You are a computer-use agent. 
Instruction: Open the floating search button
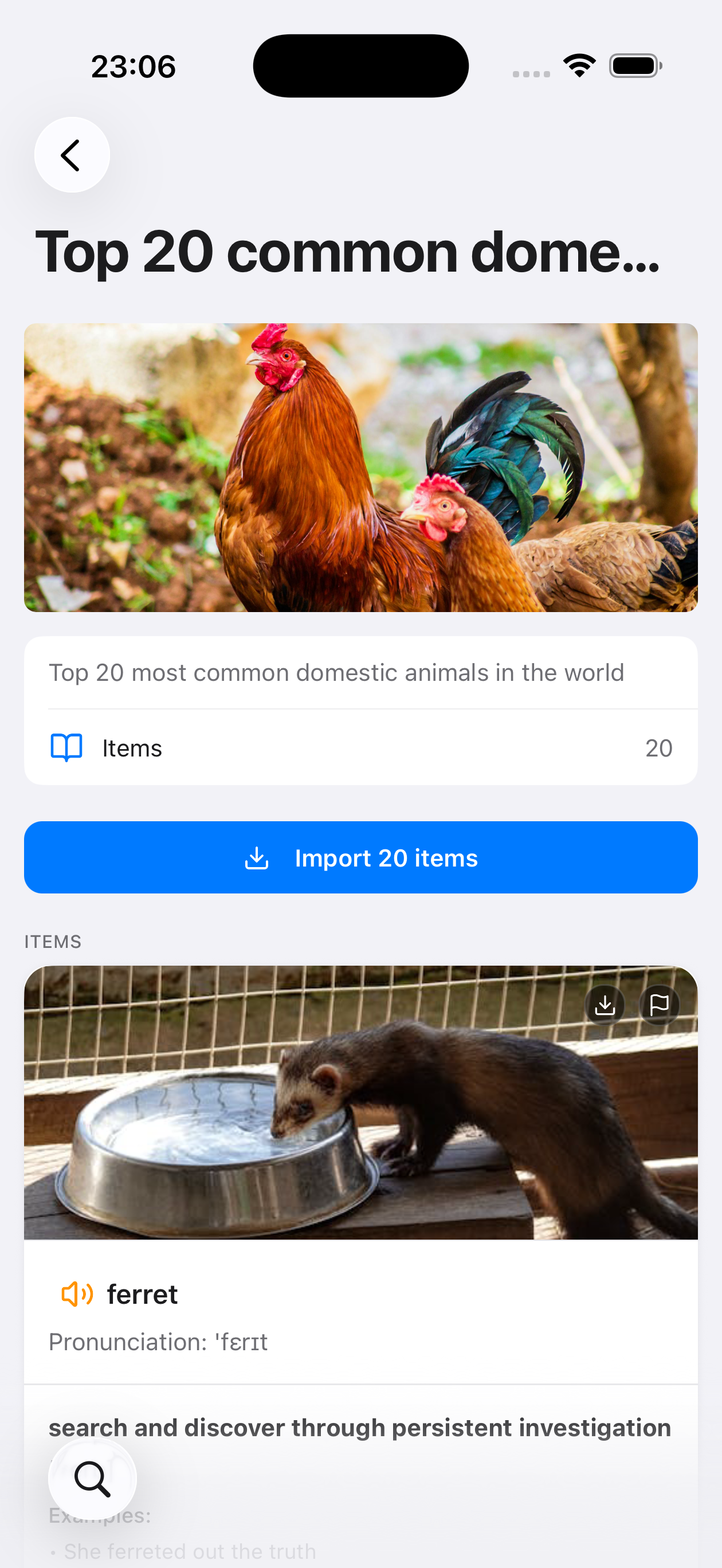(x=92, y=1479)
